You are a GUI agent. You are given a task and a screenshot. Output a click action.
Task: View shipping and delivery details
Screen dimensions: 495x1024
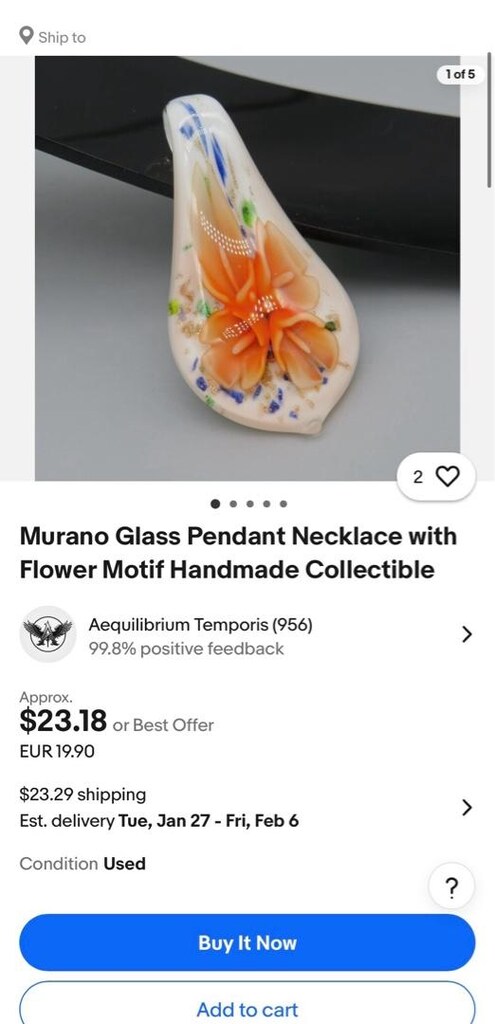coord(247,808)
